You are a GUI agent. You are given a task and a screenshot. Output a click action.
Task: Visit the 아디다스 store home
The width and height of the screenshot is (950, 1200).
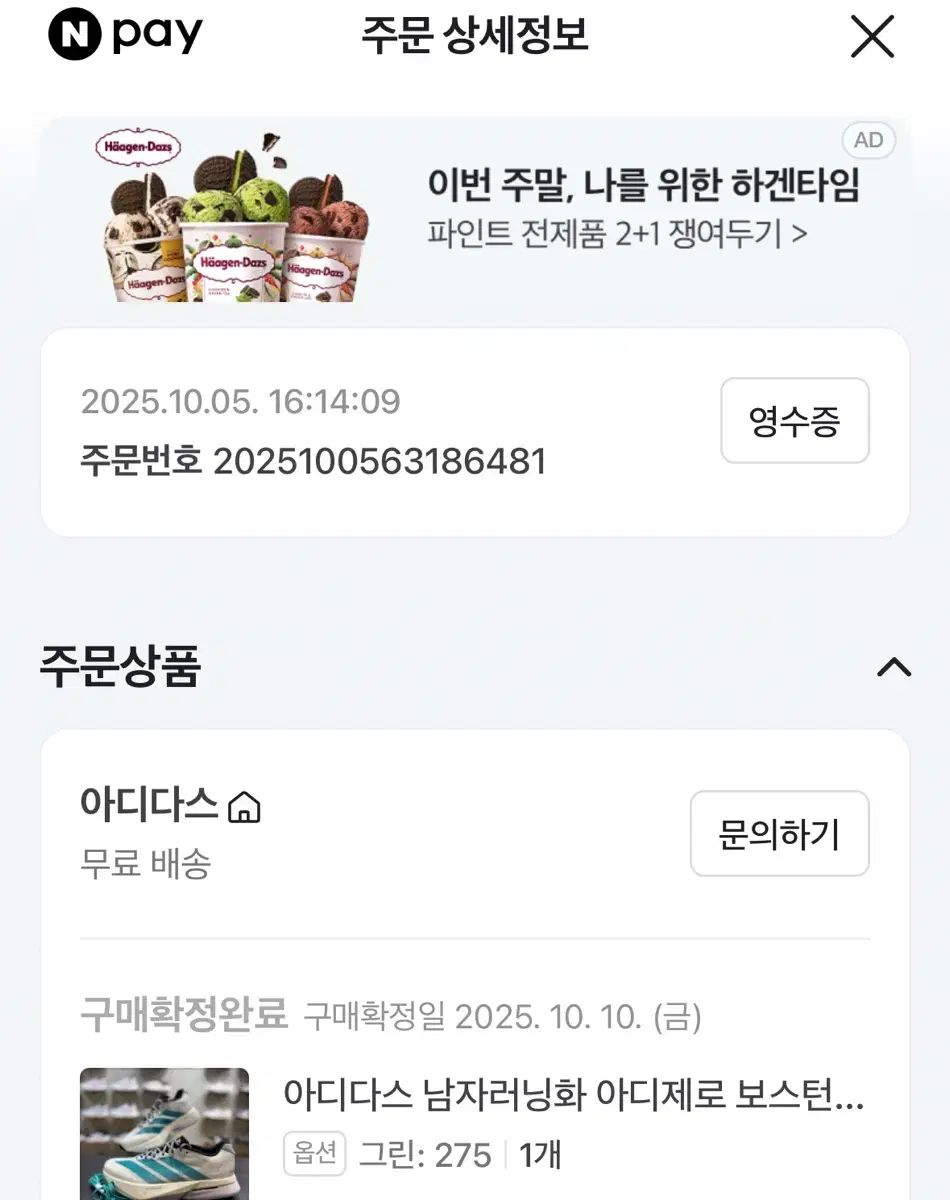[x=244, y=807]
